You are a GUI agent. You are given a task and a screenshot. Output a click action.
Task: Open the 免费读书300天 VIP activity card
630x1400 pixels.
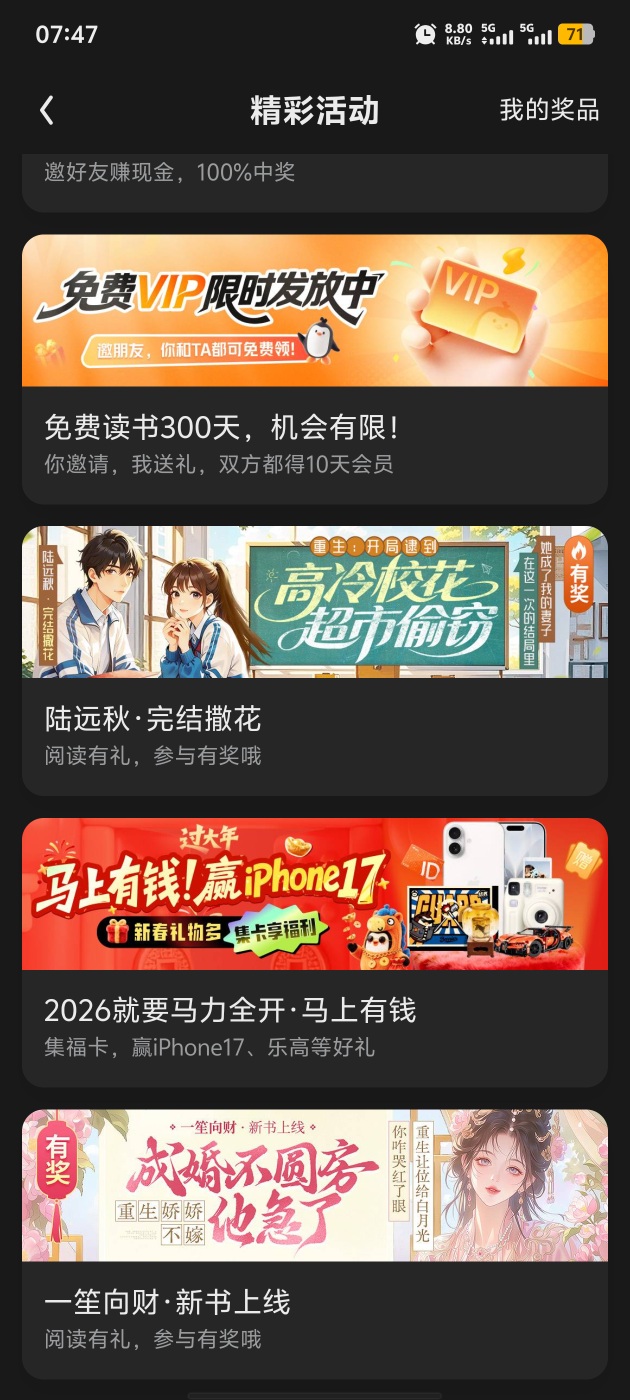(314, 368)
